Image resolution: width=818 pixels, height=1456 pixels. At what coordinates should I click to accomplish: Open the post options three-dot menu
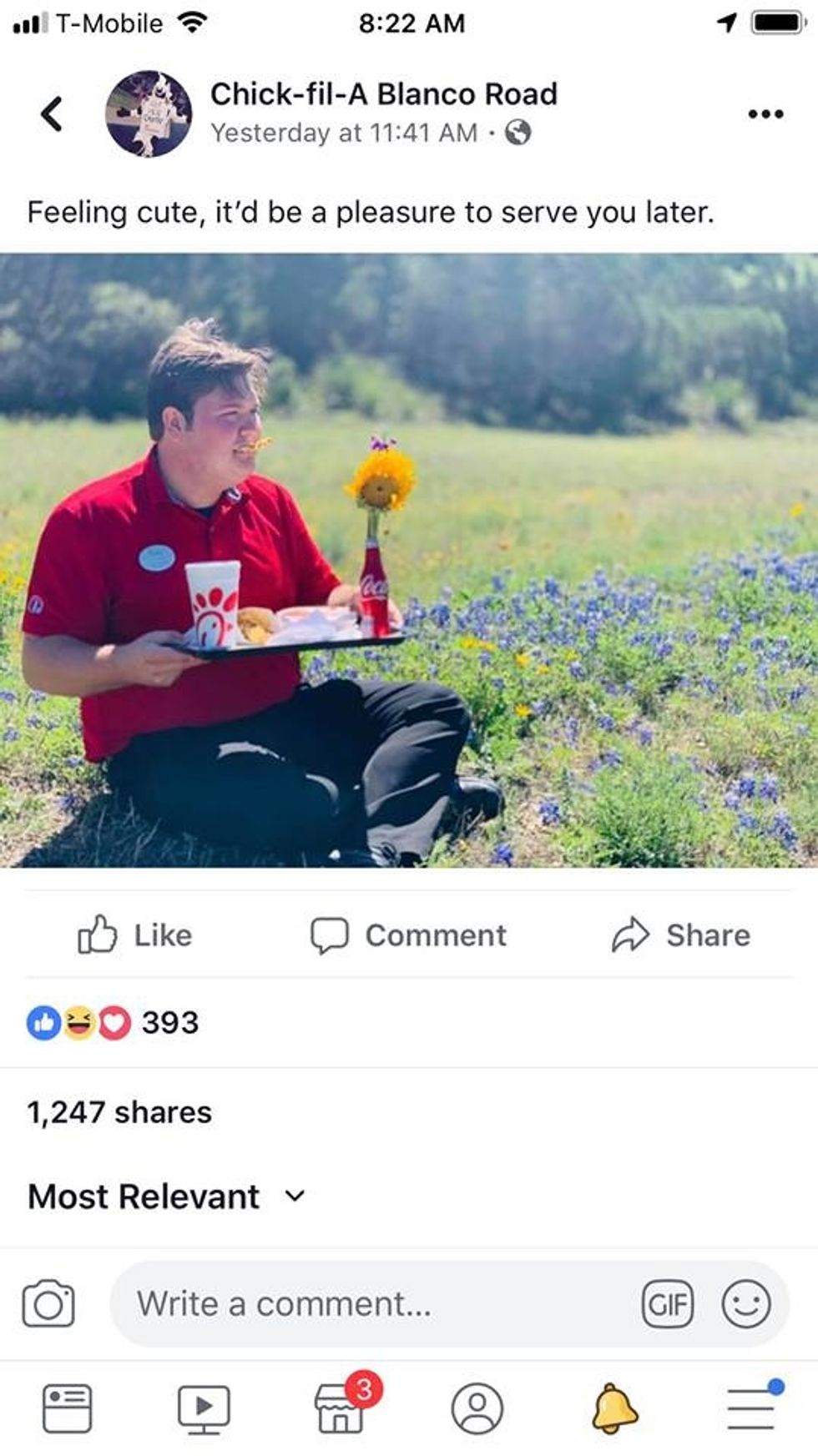(x=765, y=113)
